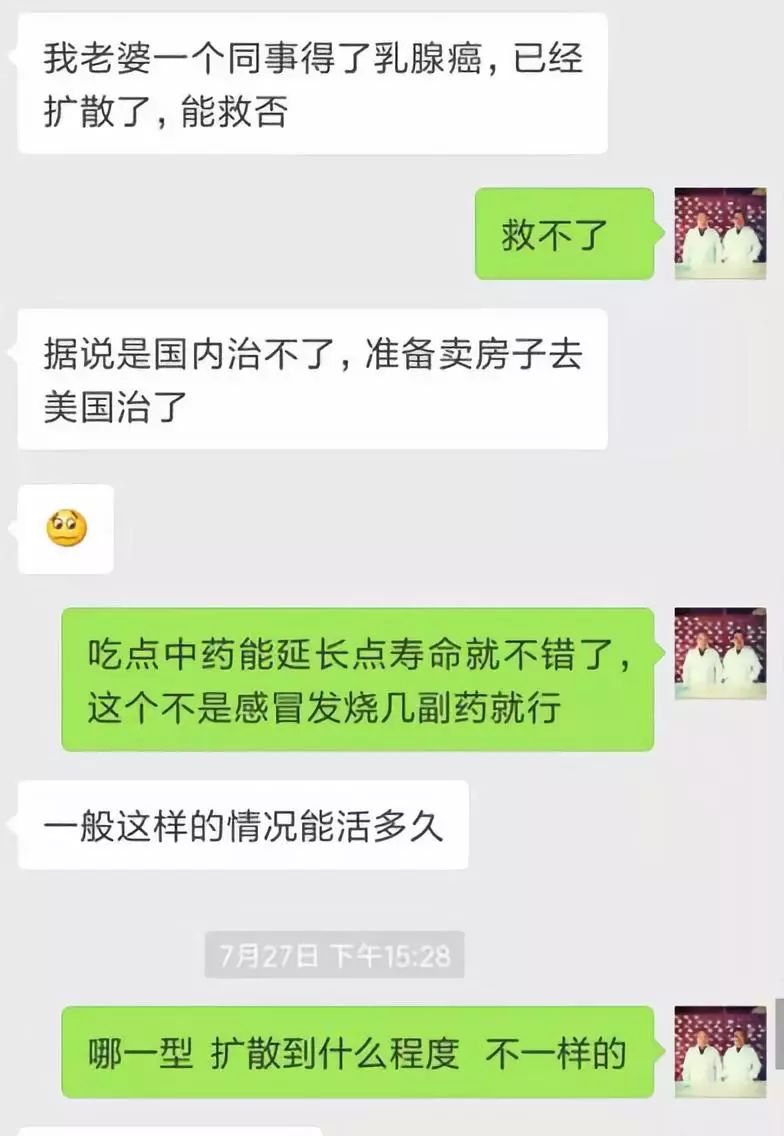Open sender's avatar beside the "救不了" message
The width and height of the screenshot is (784, 1136).
click(x=720, y=233)
